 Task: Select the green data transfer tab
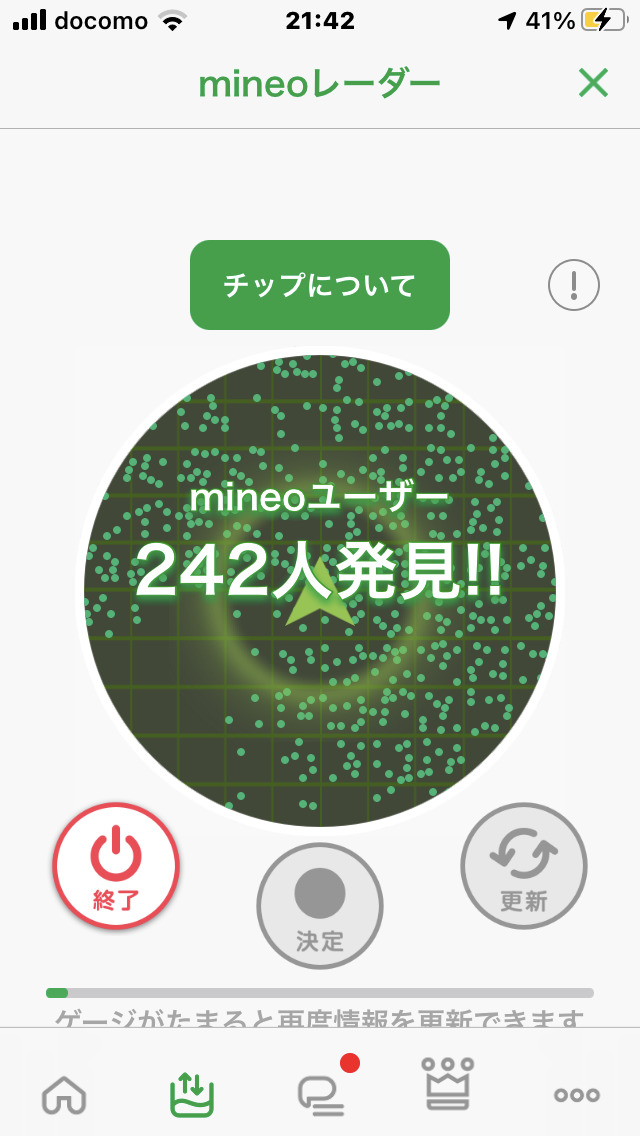[192, 1094]
